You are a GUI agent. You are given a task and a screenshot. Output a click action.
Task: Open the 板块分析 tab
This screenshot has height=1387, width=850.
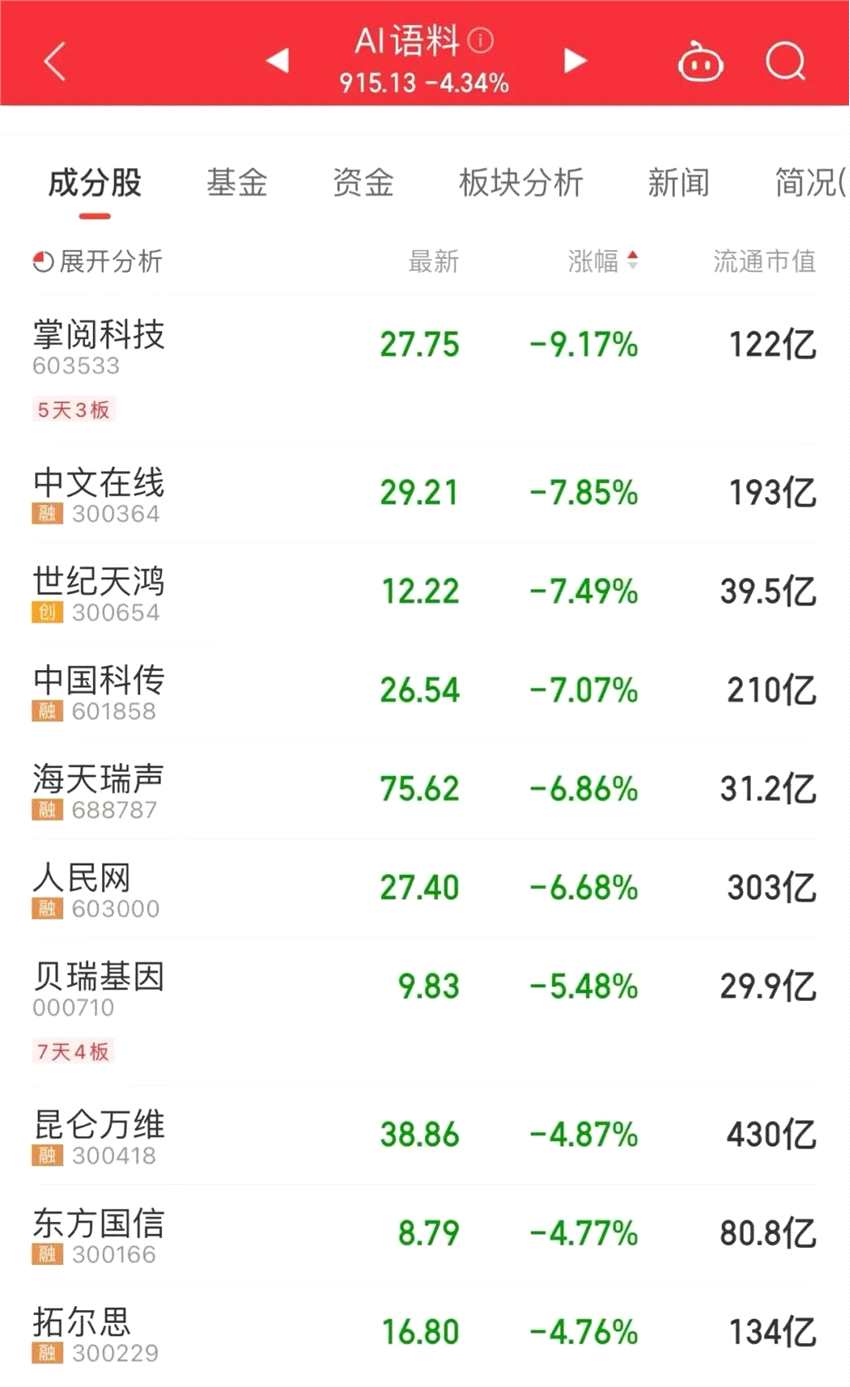coord(520,183)
